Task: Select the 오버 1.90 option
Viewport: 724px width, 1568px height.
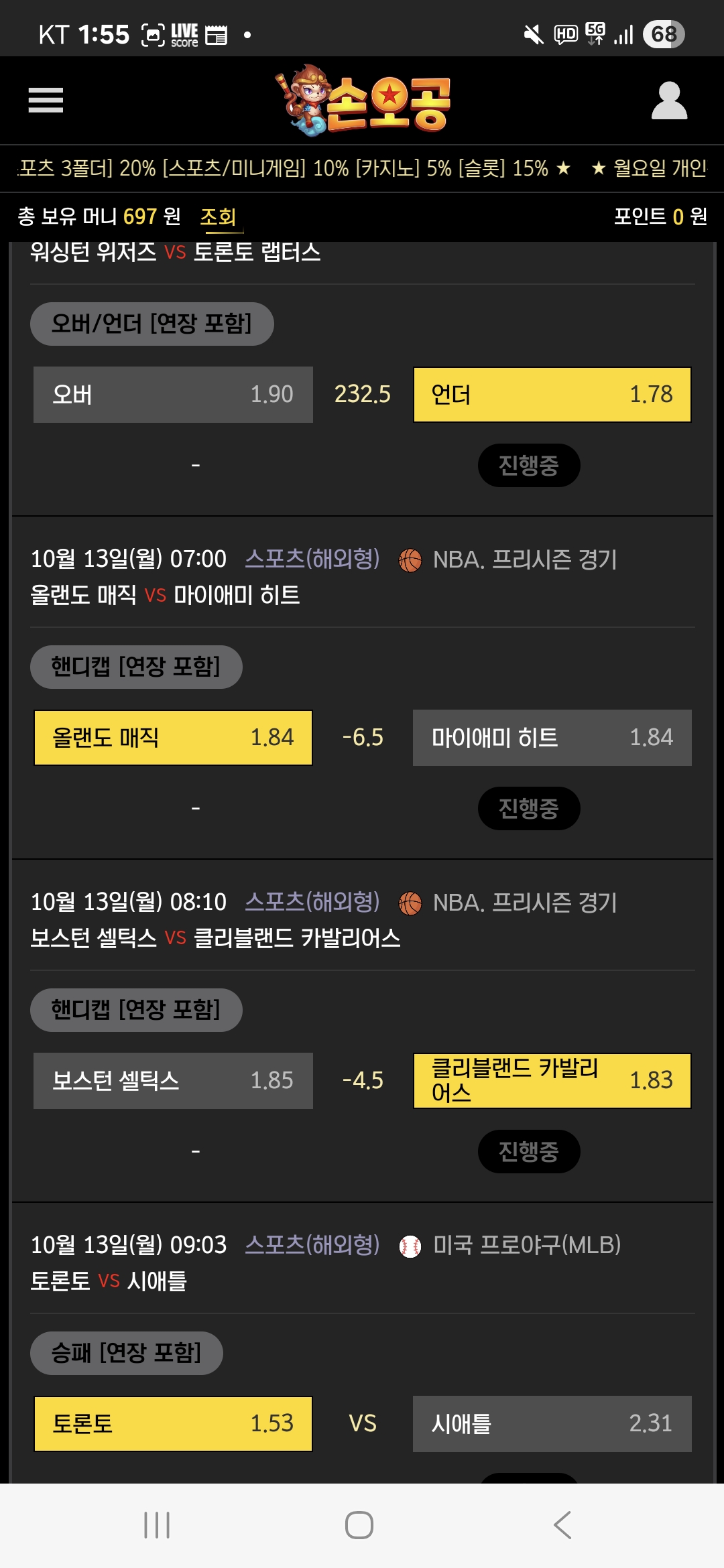Action: [x=173, y=394]
